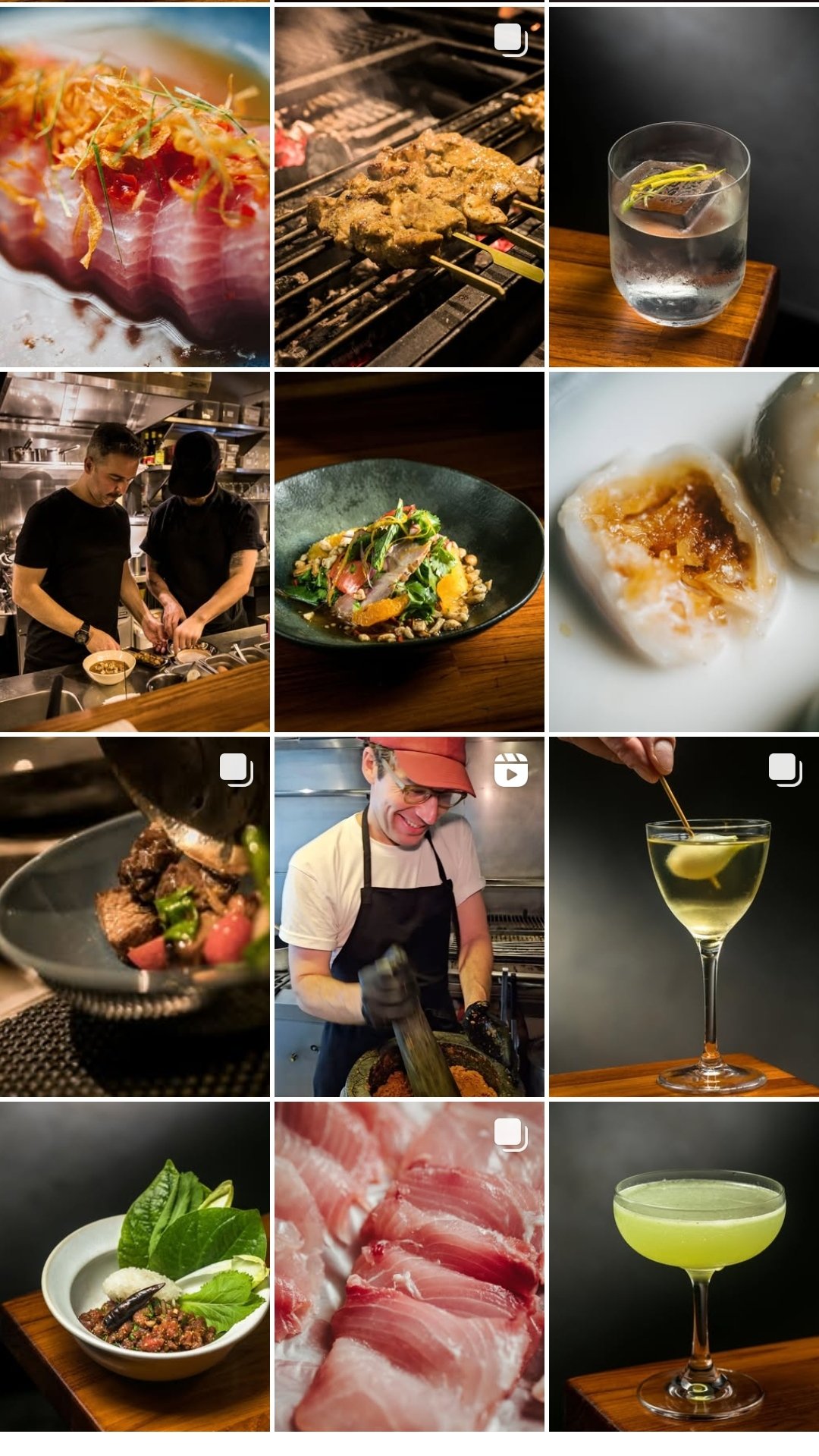Open the photo of two chefs in black
Screen dimensions: 819x1456
click(135, 552)
